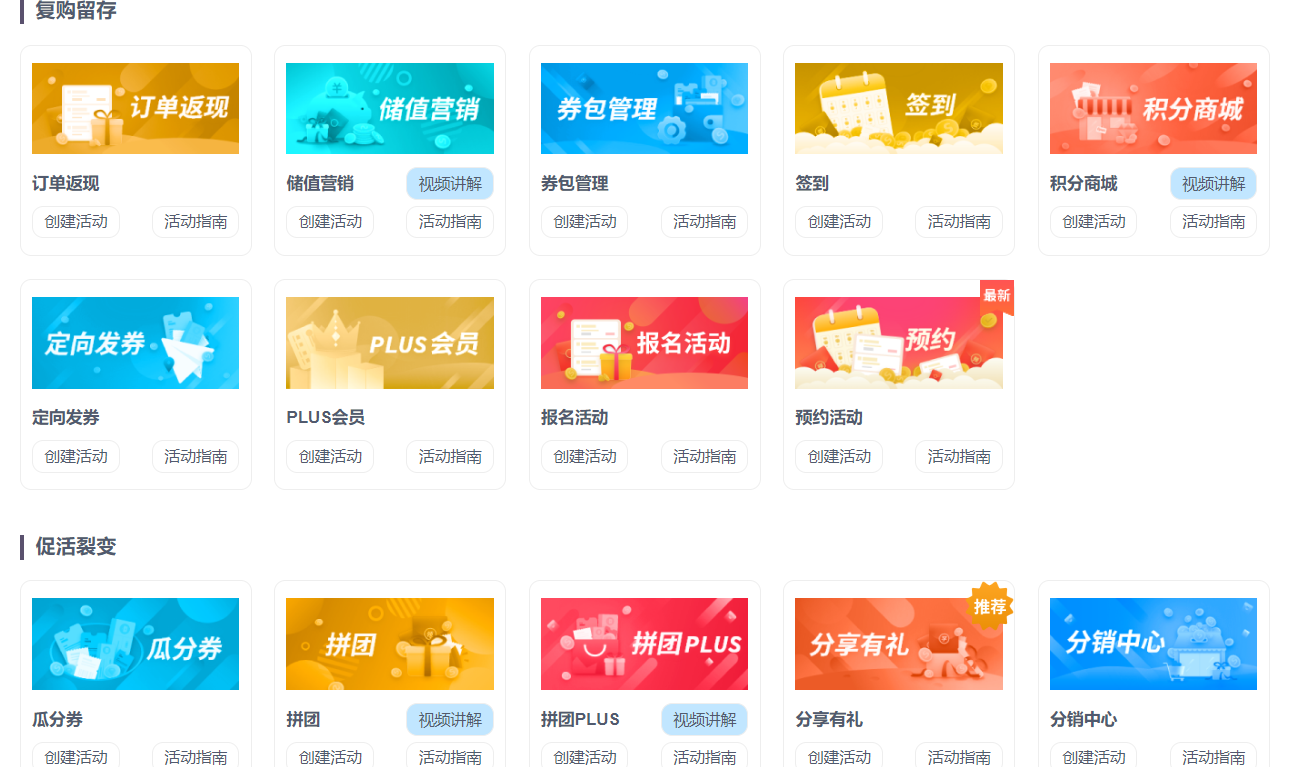
Task: Open 活动指南 for 预约活动
Action: pyautogui.click(x=958, y=457)
